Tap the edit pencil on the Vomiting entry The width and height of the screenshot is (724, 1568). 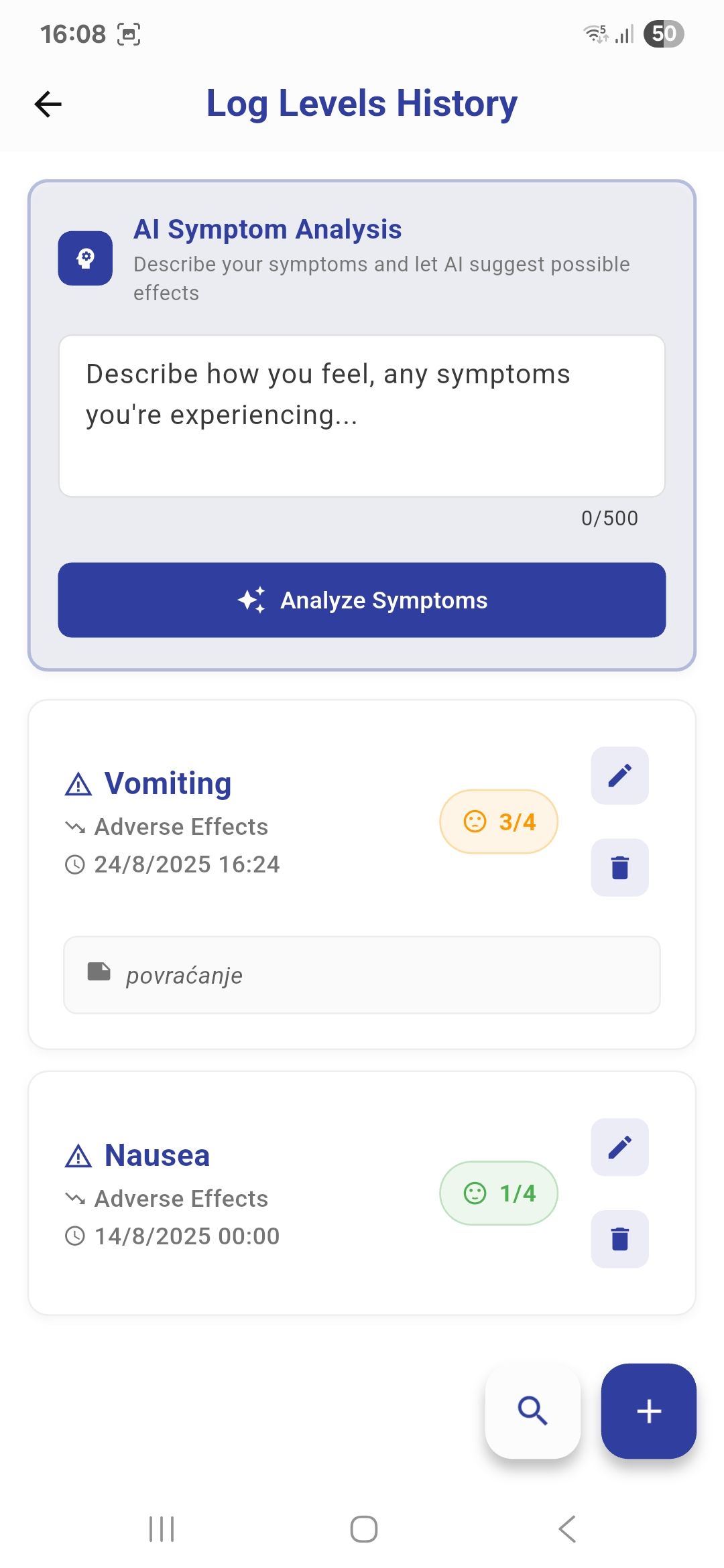coord(619,775)
